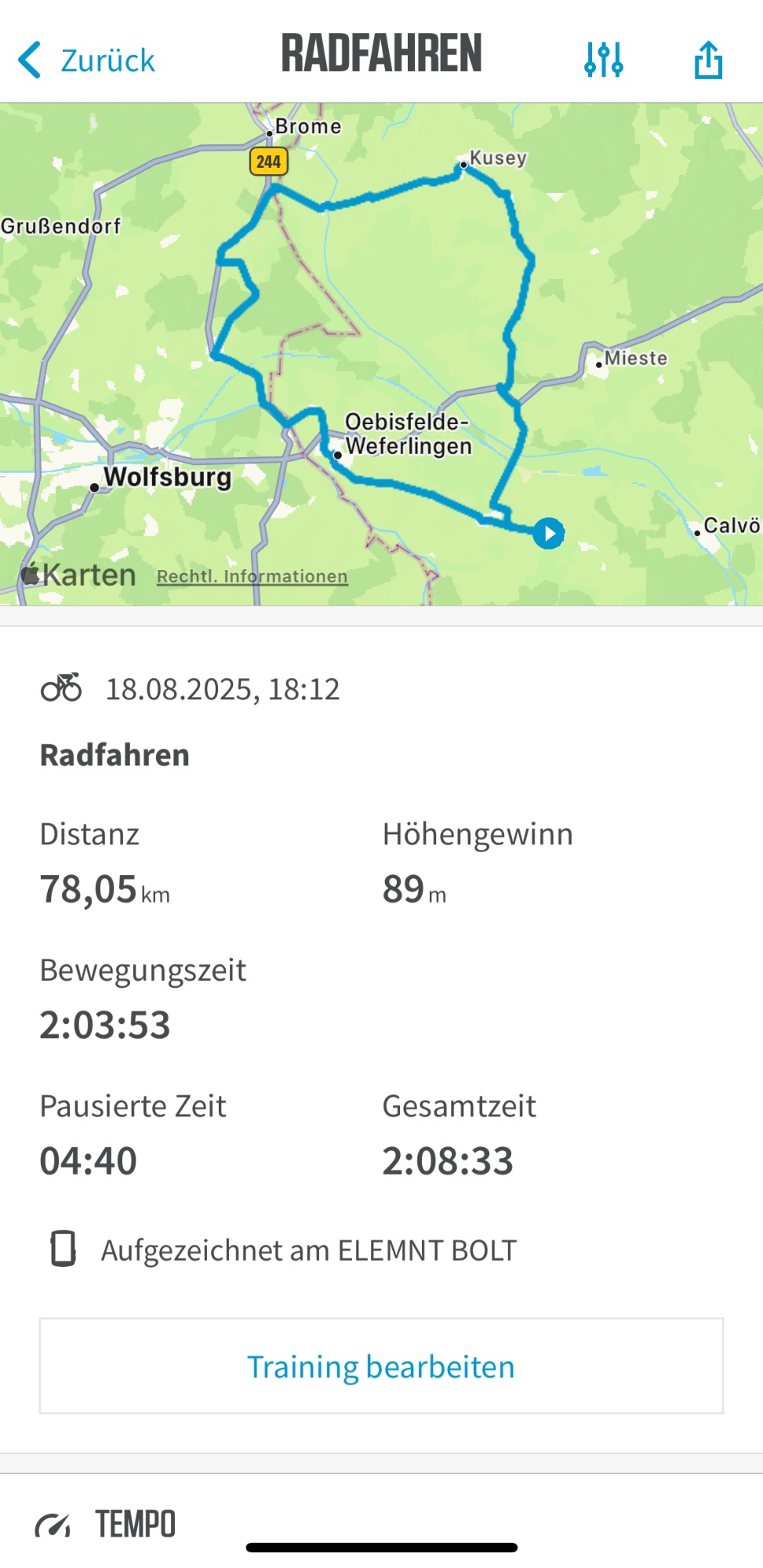Screen dimensions: 763x1568
Task: Share this Radfahren workout
Action: pyautogui.click(x=708, y=60)
